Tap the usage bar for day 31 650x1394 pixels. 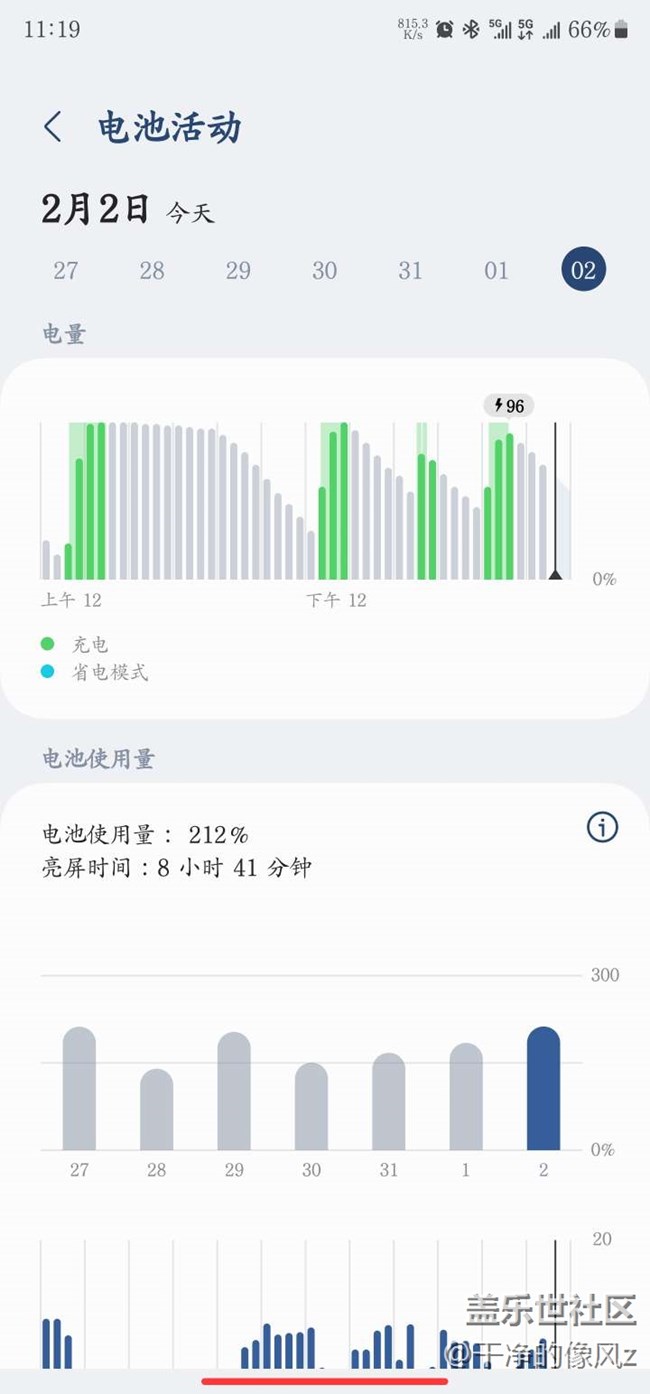[389, 1102]
